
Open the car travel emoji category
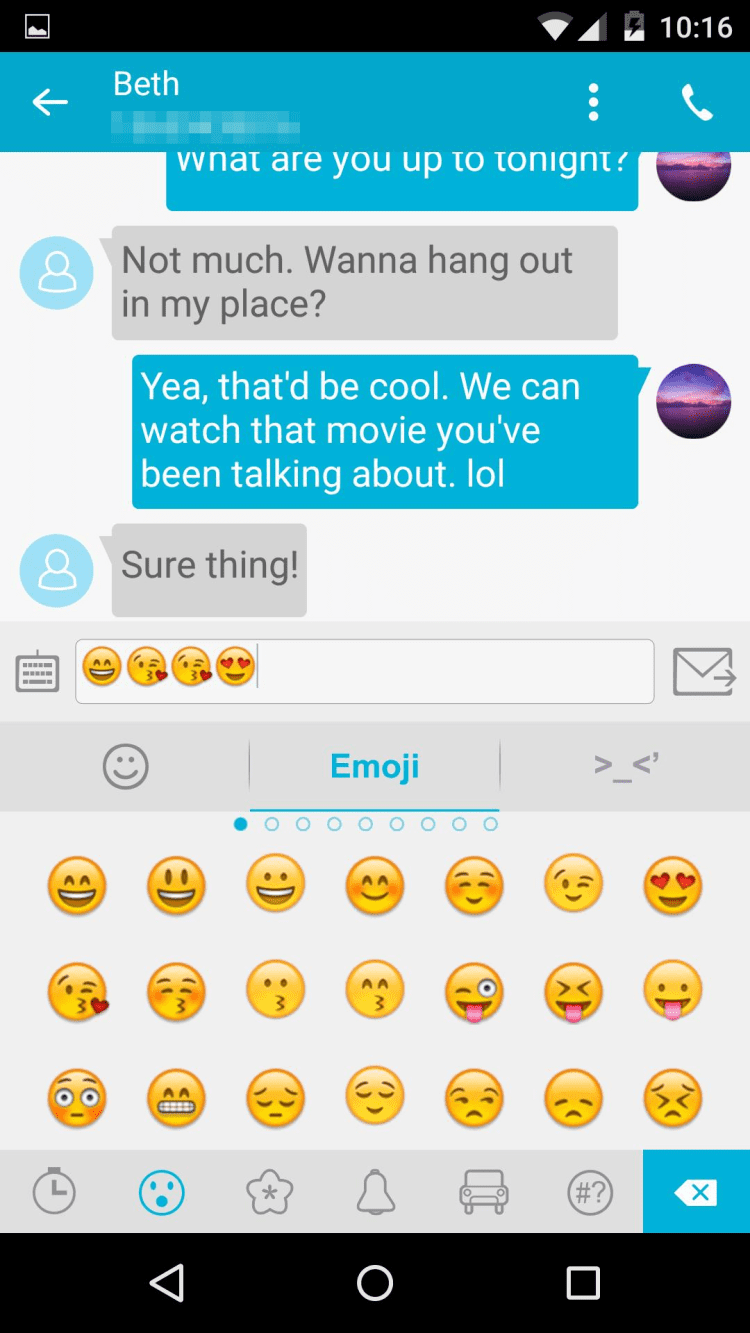pos(483,1192)
